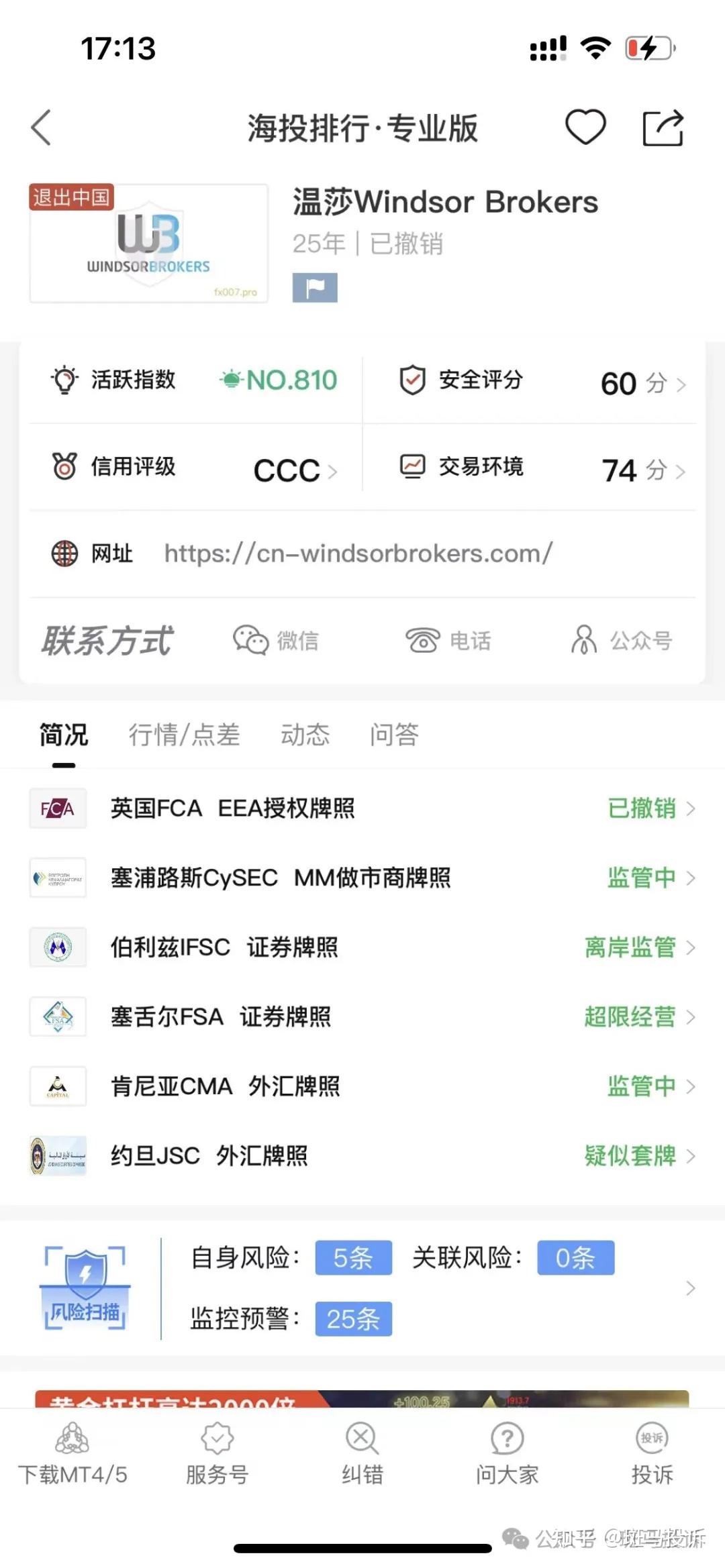725x1568 pixels.
Task: Tap the share icon in top bar
Action: (x=665, y=127)
